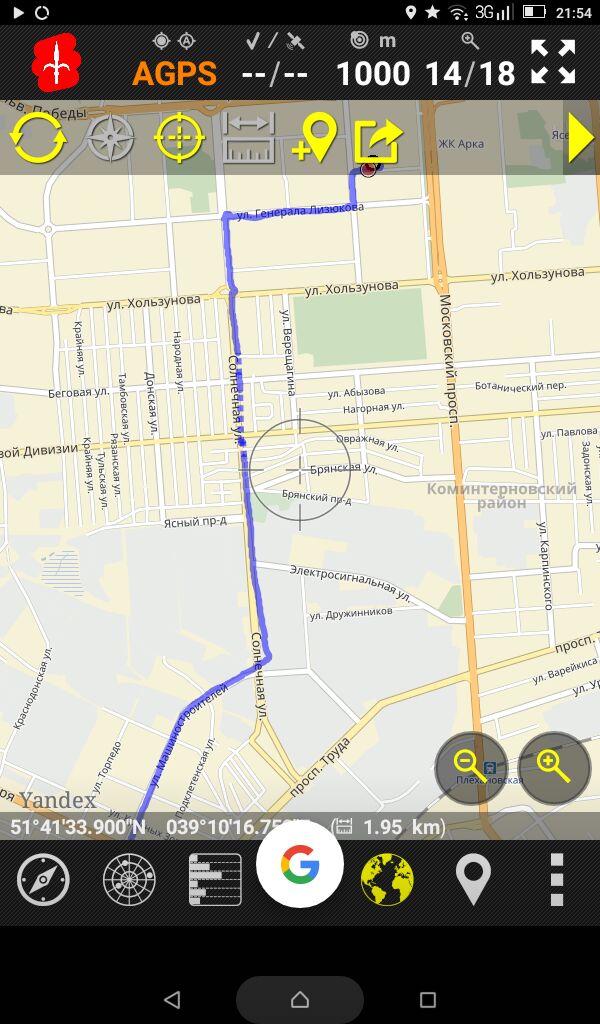The height and width of the screenshot is (1024, 600).
Task: Open the compass screen
Action: [x=43, y=879]
